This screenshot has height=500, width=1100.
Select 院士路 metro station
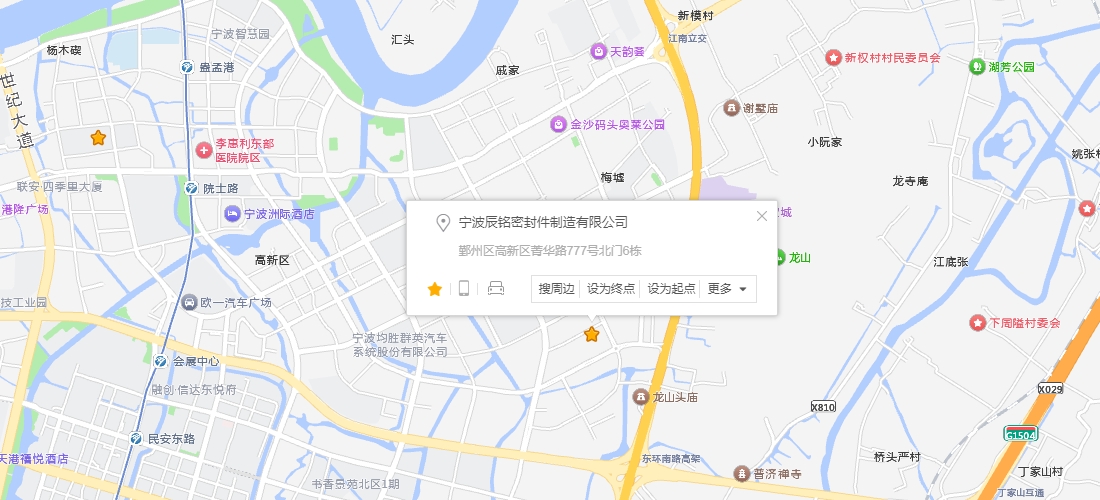click(x=191, y=187)
